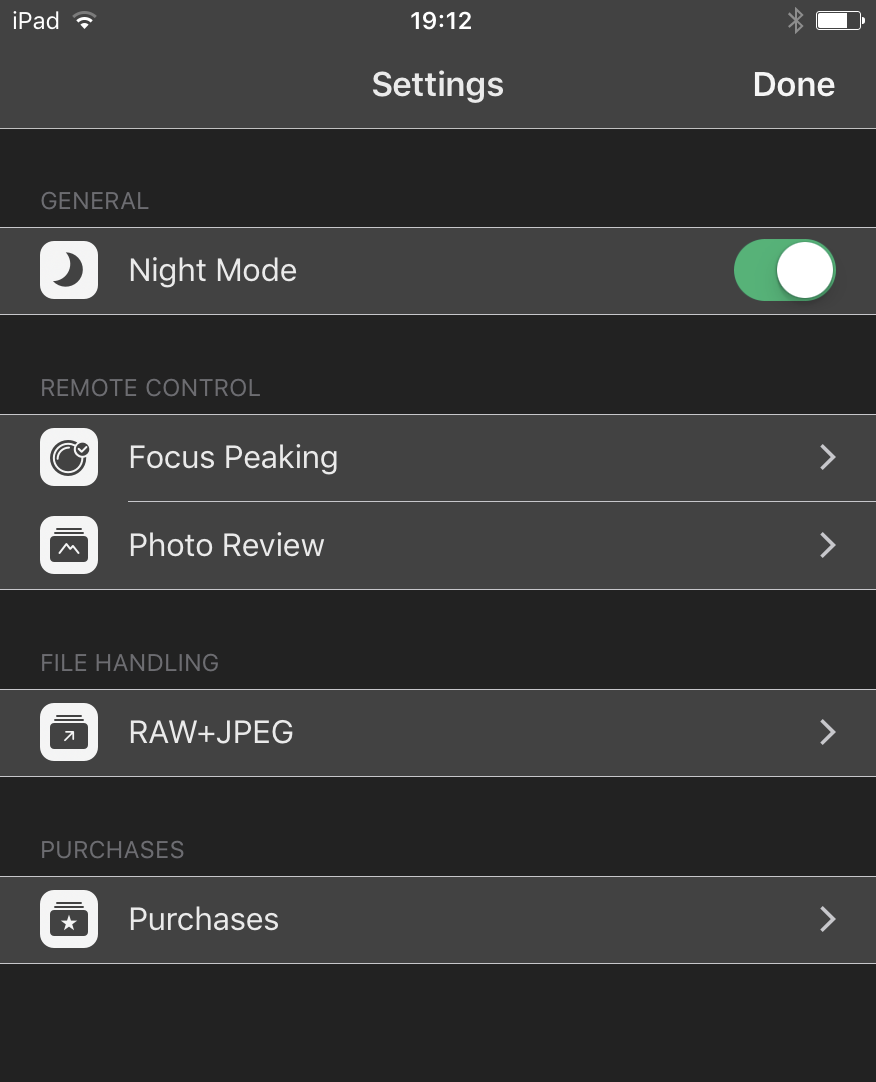Go to the Purchases row

click(437, 920)
